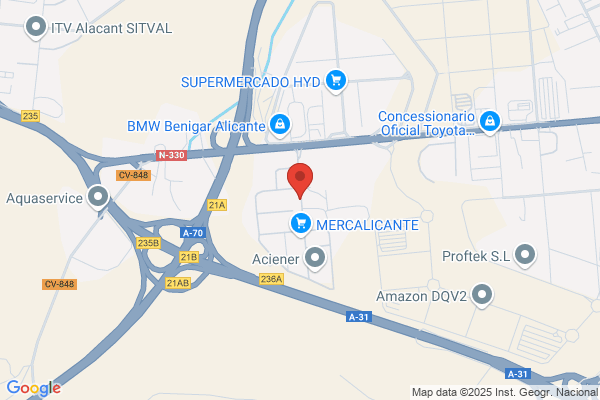Image resolution: width=600 pixels, height=400 pixels.
Task: Tap the red location pin
Action: coord(300,181)
